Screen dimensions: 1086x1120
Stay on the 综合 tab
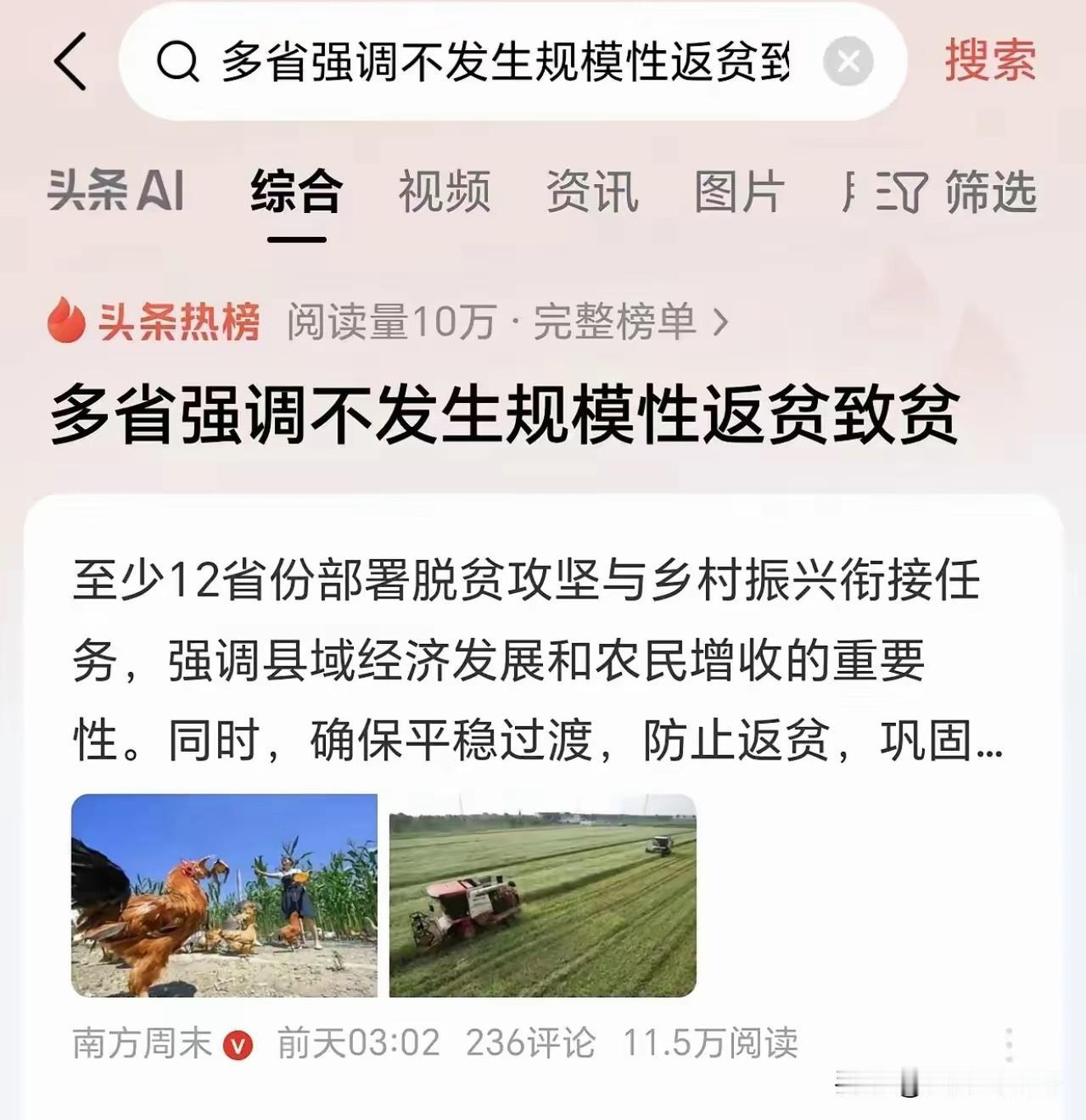(x=295, y=195)
